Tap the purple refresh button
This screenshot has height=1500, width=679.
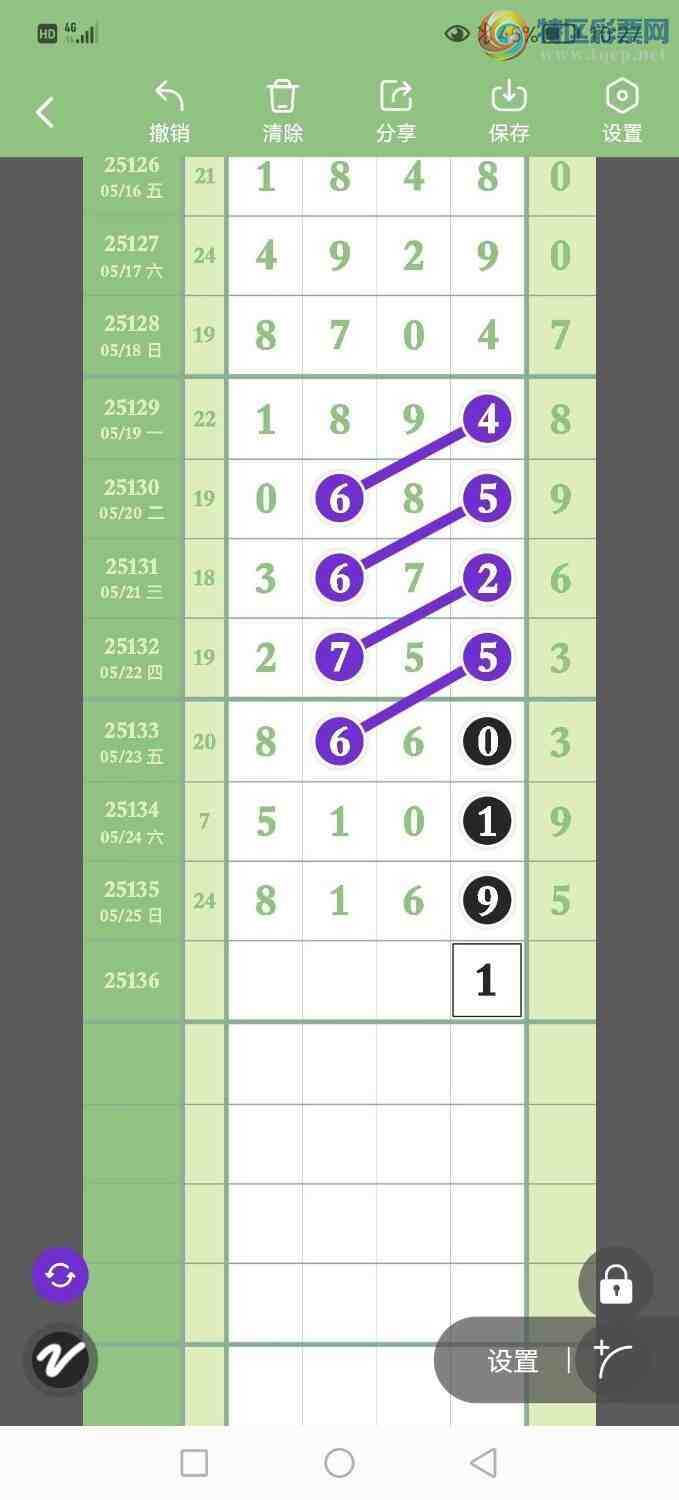tap(60, 1275)
